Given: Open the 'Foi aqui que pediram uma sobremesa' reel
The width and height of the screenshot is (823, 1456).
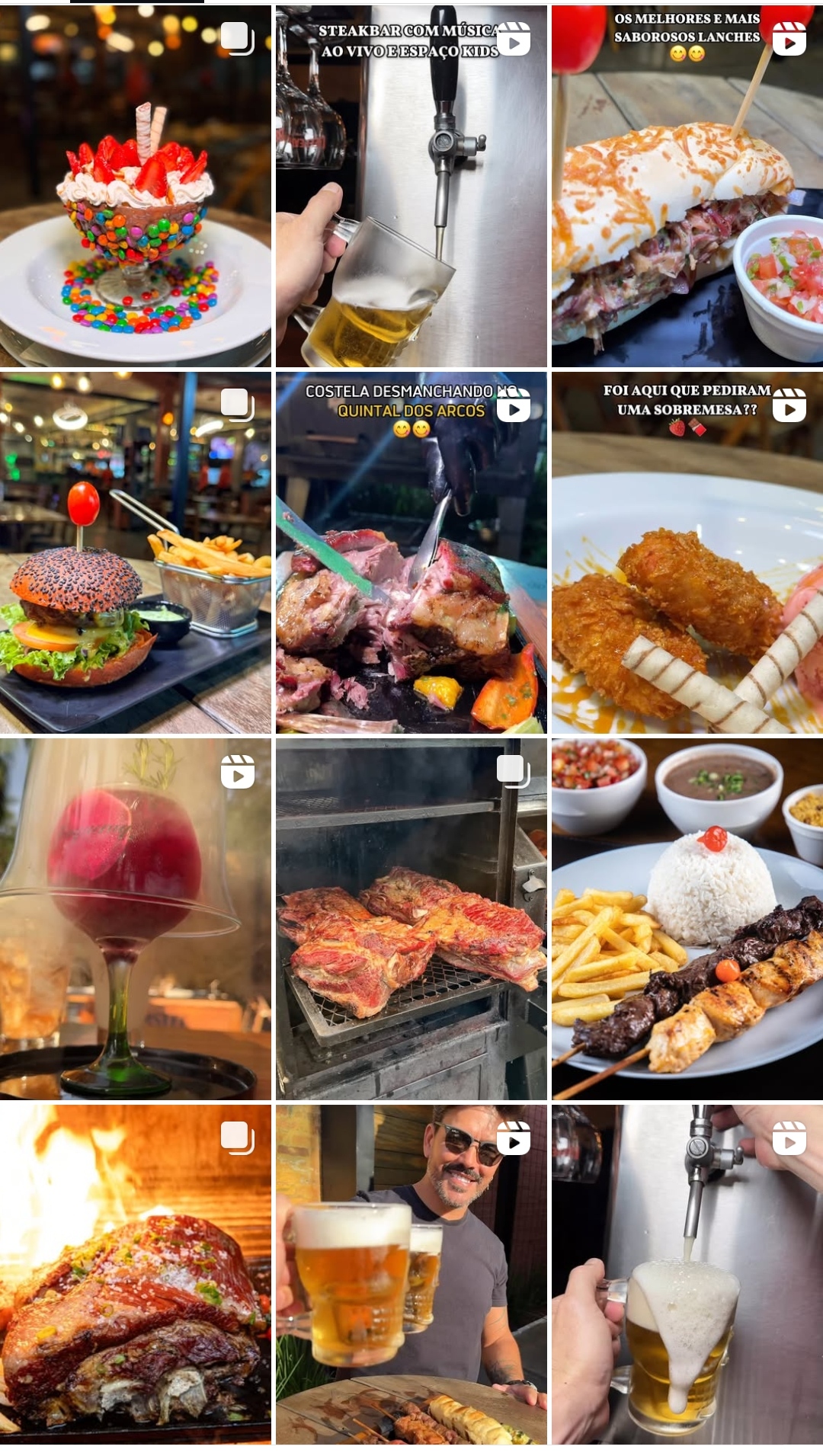Looking at the screenshot, I should 687,552.
